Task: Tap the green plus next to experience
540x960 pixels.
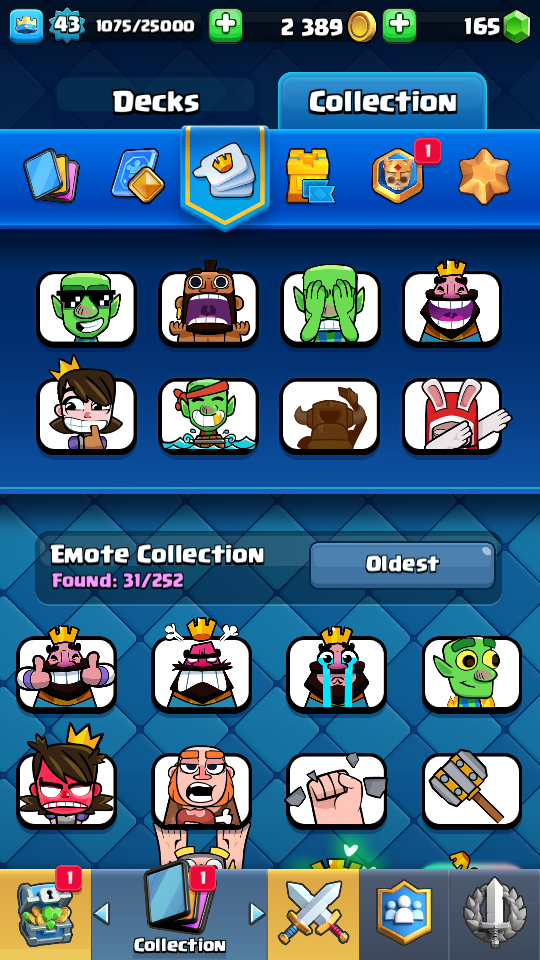Action: [225, 25]
